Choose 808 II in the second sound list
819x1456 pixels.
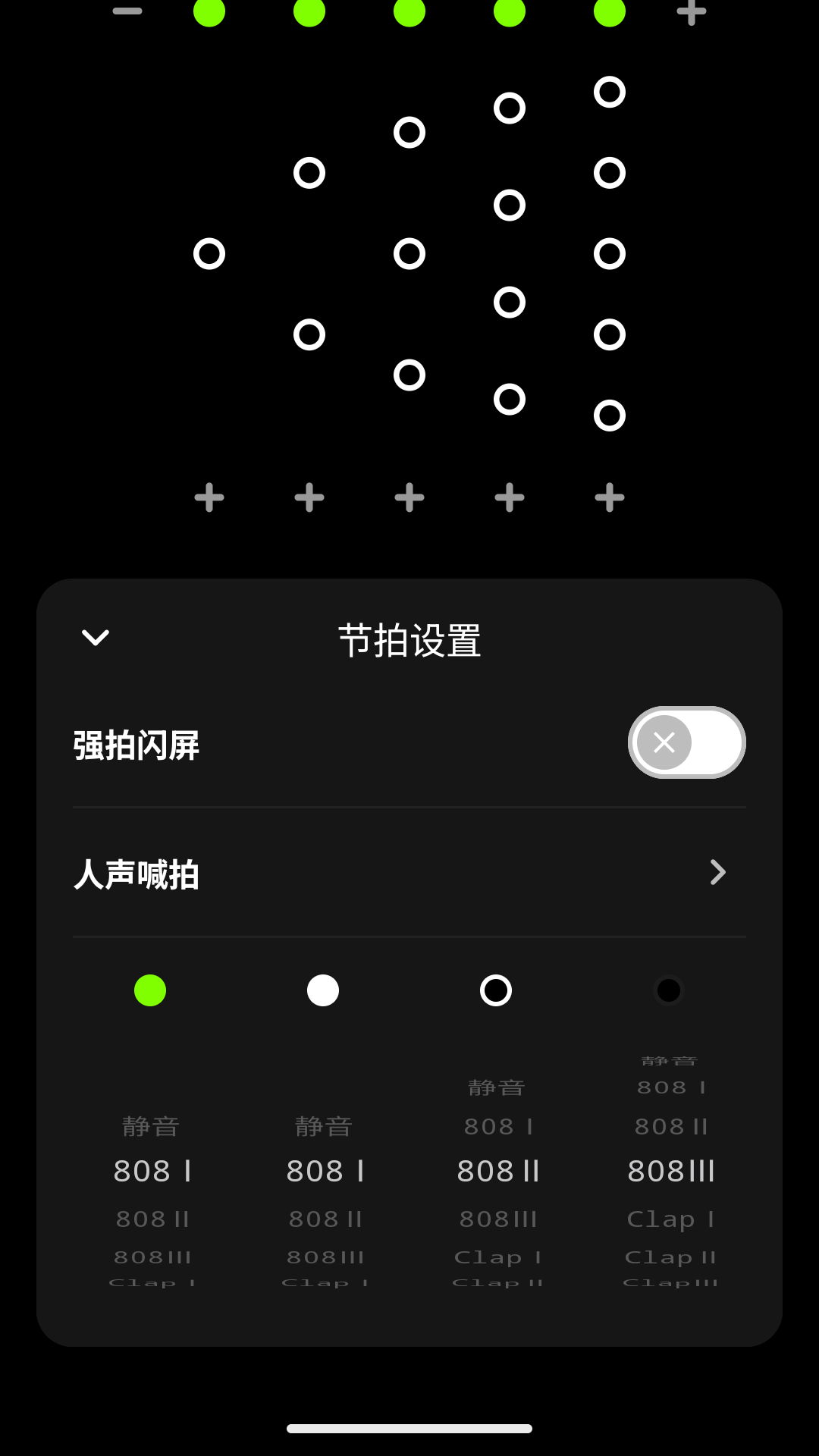325,1219
